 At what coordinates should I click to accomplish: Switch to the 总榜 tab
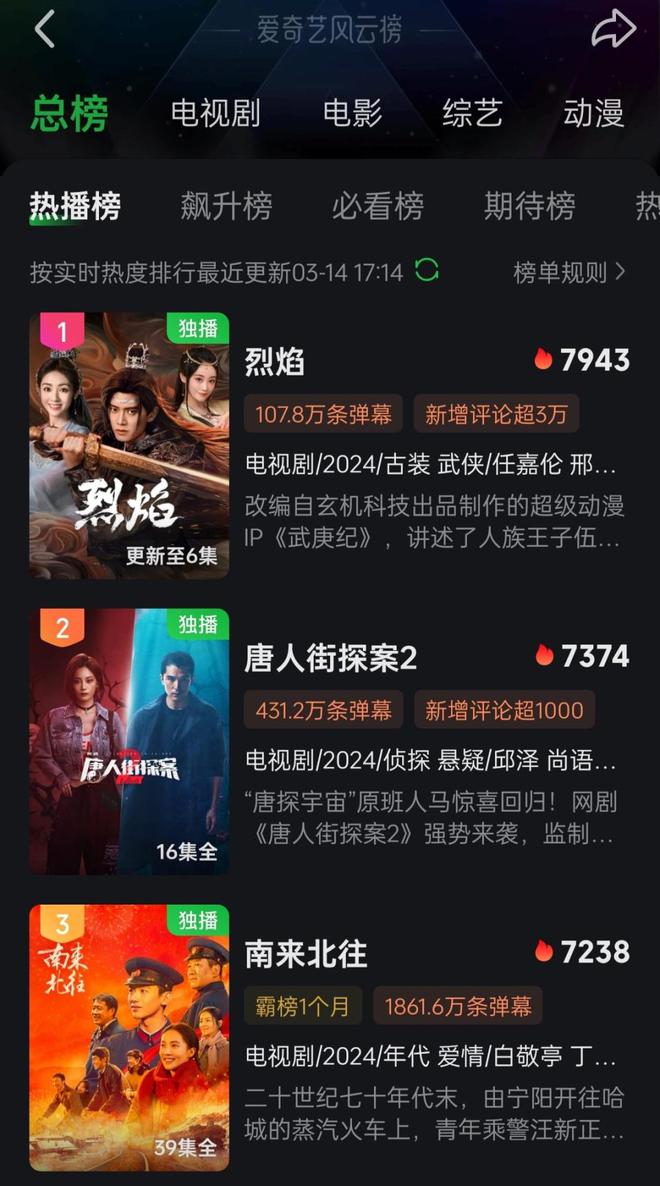(x=69, y=114)
